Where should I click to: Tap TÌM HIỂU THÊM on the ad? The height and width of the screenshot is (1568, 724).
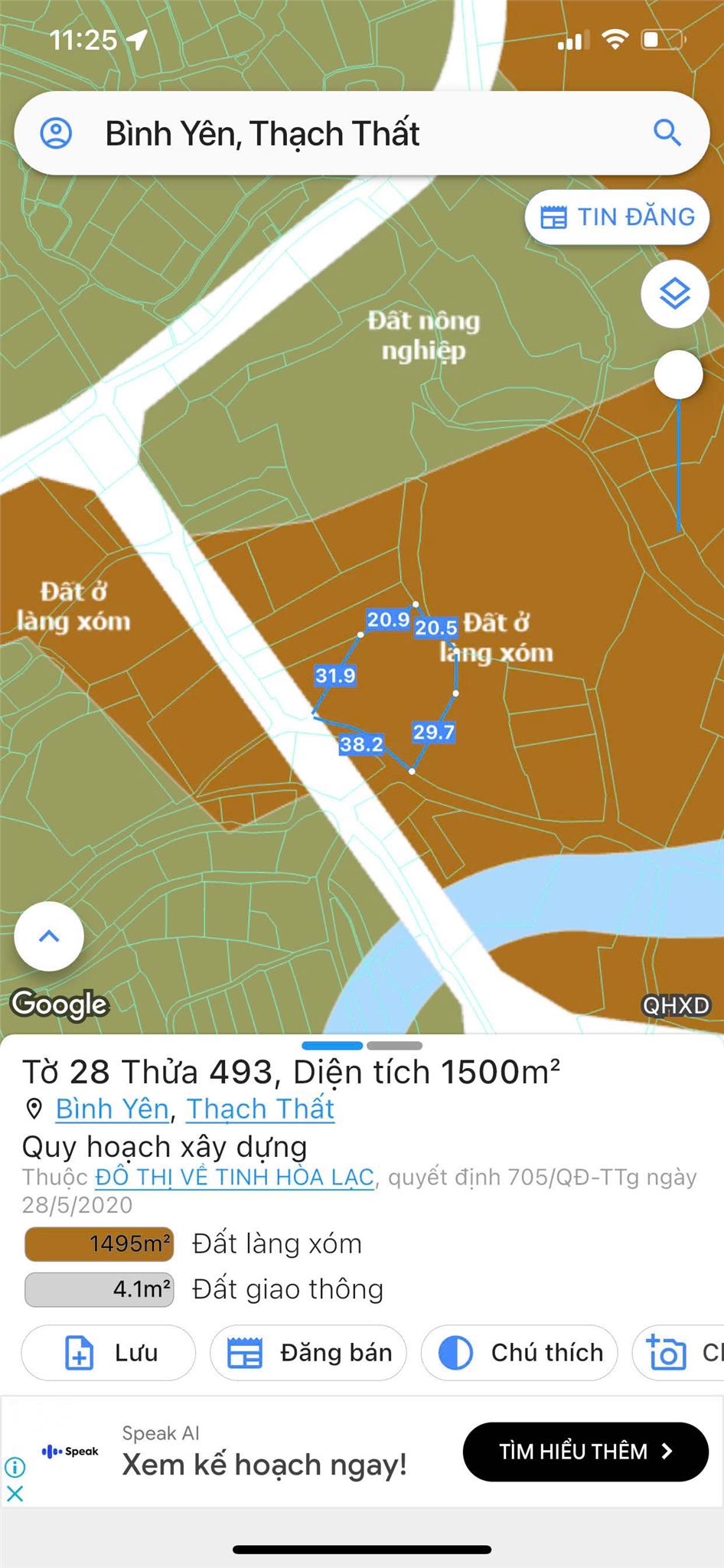click(x=585, y=1452)
